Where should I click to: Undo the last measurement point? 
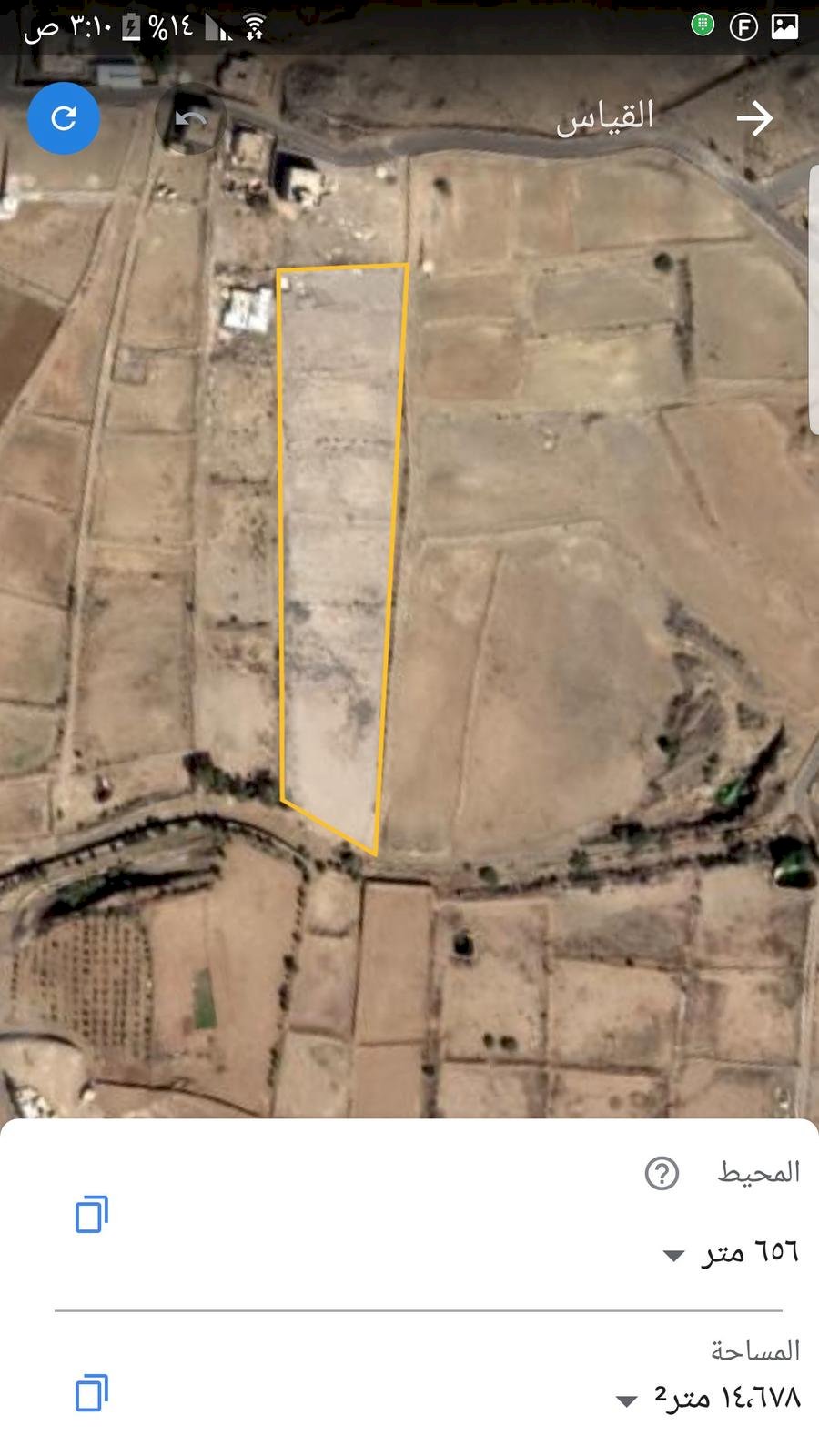pos(191,118)
